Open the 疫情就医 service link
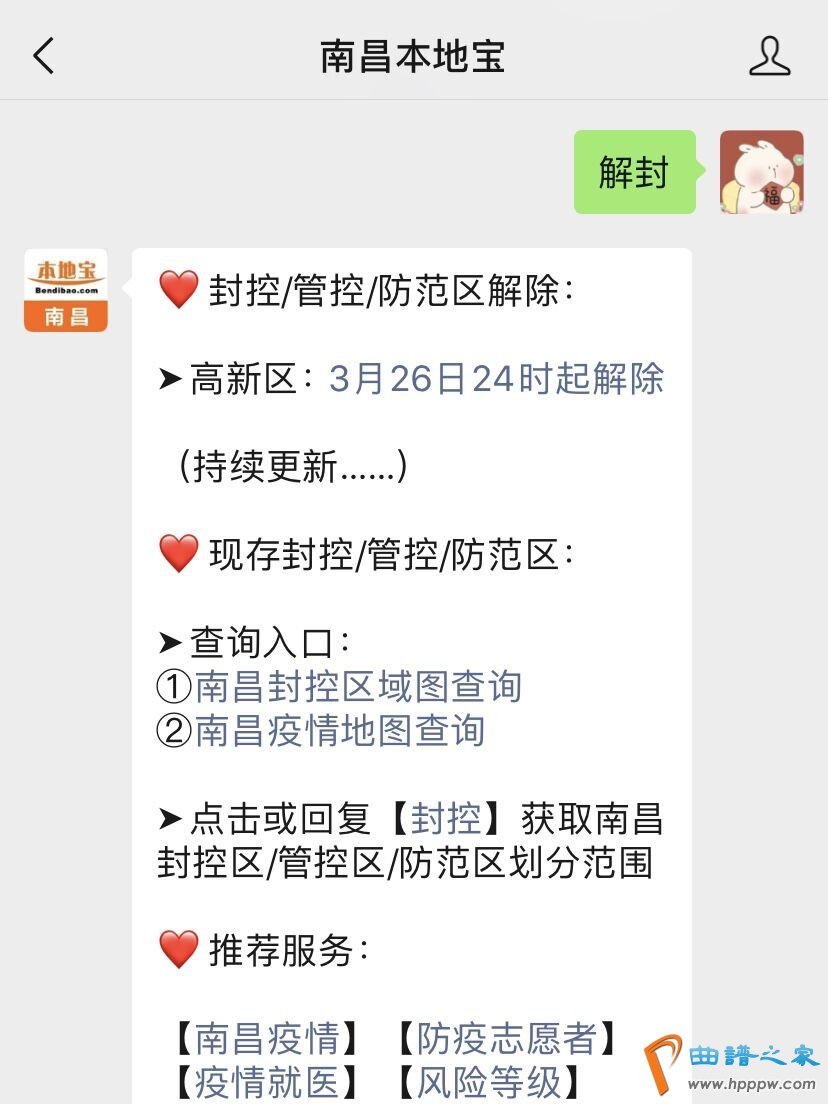Screen dimensions: 828x1104 pos(267,1082)
